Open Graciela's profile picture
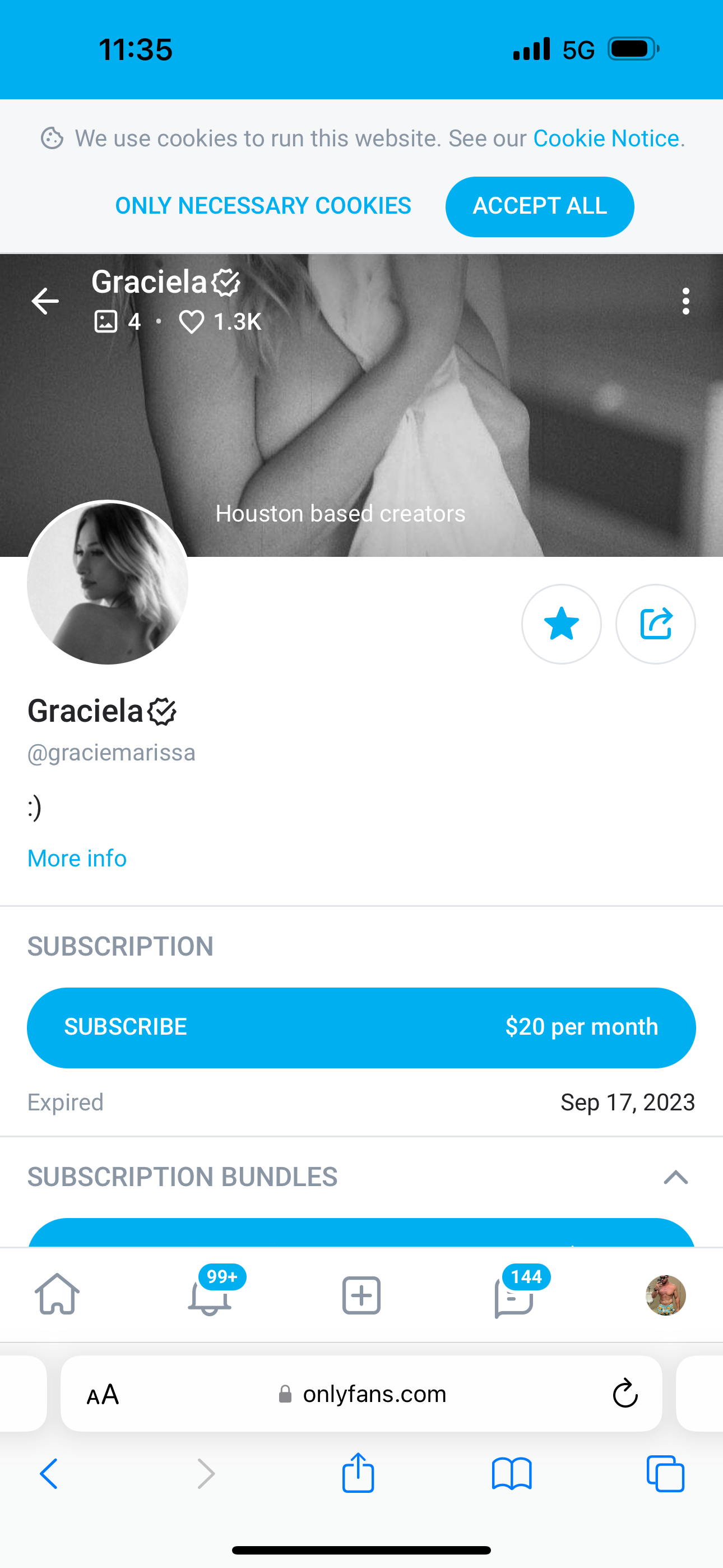Screen dimensions: 723x1568 [x=108, y=583]
